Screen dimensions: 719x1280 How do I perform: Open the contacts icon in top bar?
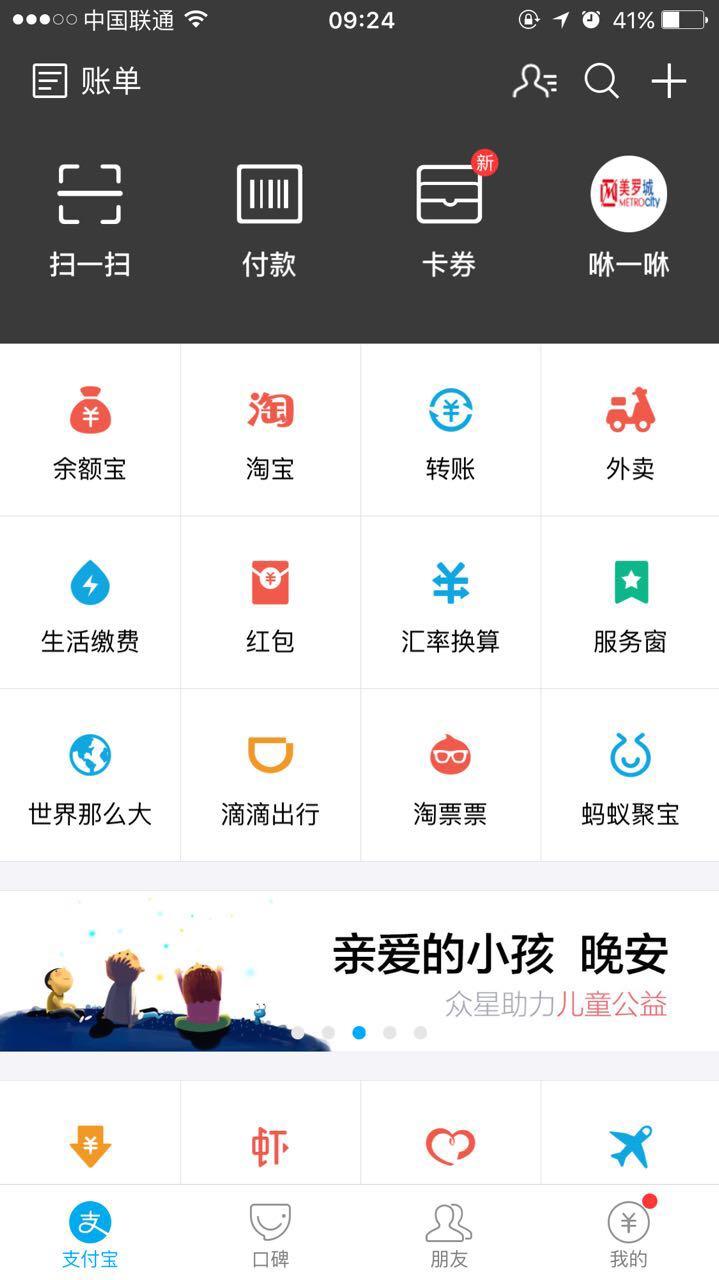click(535, 81)
